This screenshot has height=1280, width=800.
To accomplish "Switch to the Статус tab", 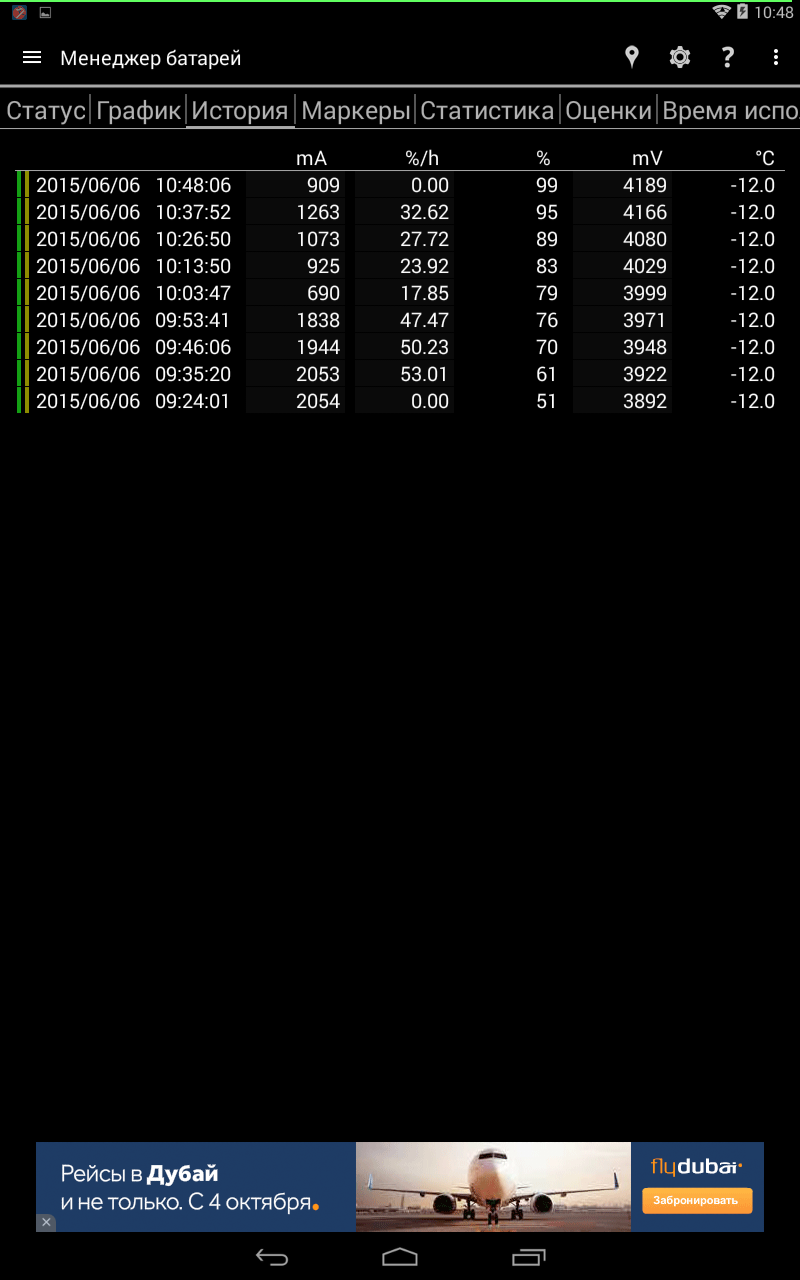I will tap(46, 110).
